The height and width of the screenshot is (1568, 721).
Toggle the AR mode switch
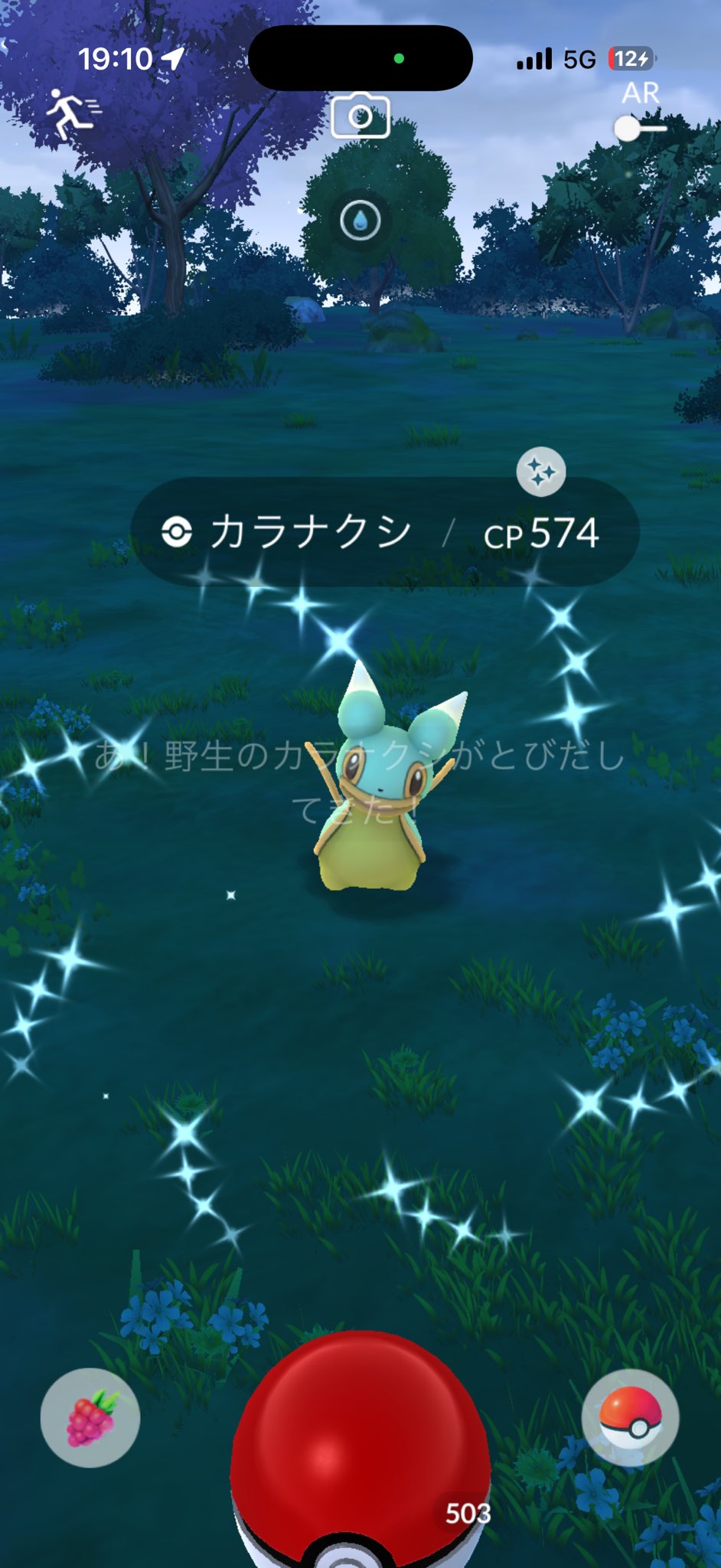[640, 128]
